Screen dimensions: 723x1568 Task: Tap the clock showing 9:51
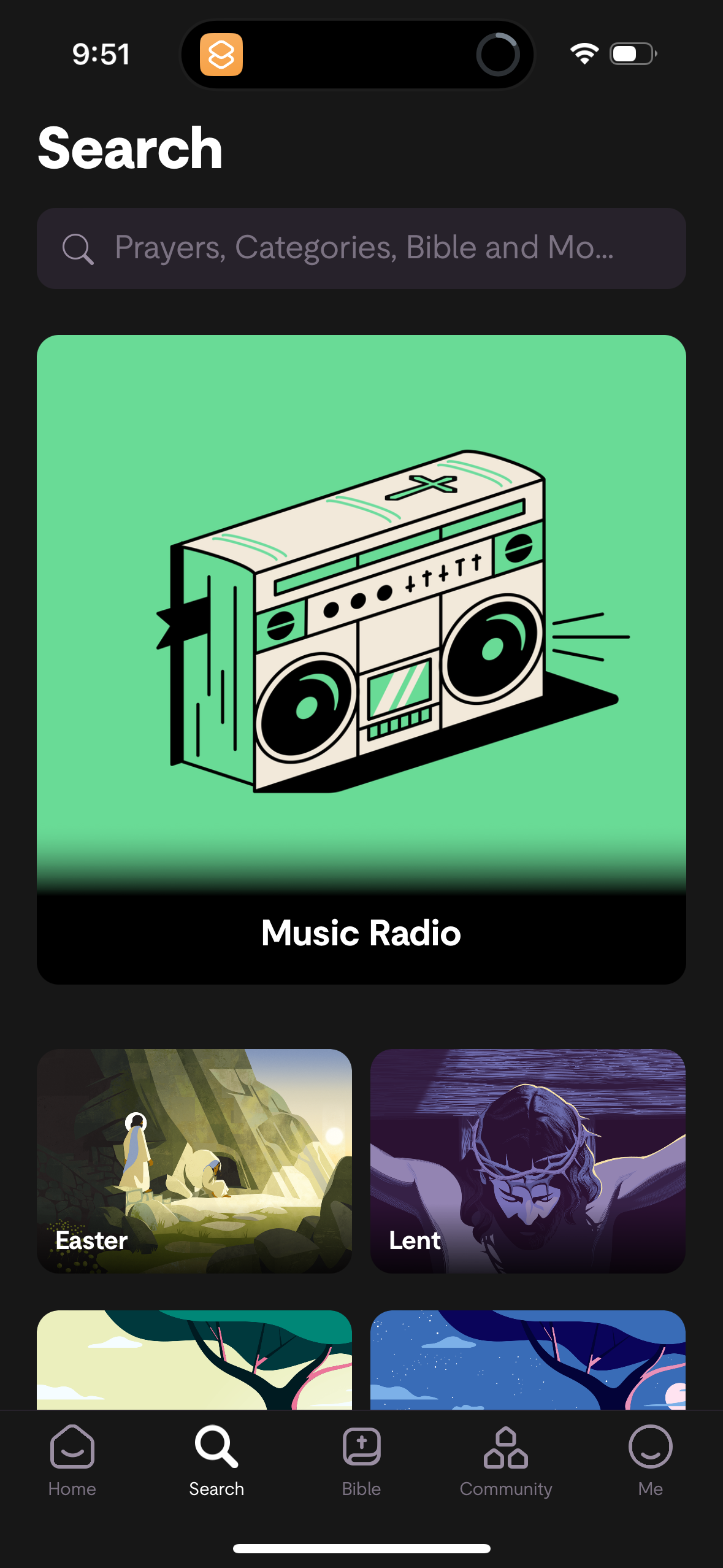(x=101, y=54)
